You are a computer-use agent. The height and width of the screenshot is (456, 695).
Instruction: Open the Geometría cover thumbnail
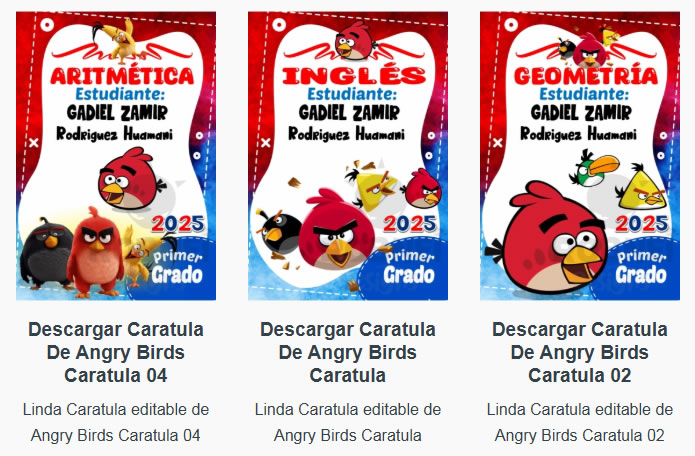click(580, 156)
